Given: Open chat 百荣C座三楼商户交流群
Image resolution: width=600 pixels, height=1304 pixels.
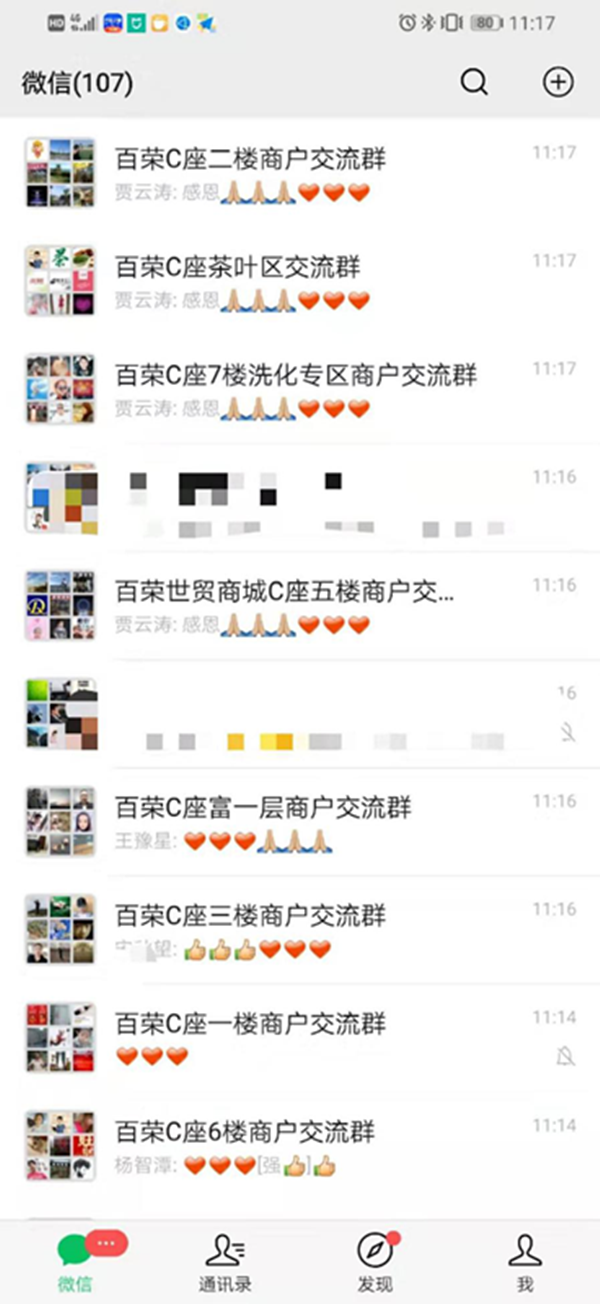Looking at the screenshot, I should (x=300, y=928).
